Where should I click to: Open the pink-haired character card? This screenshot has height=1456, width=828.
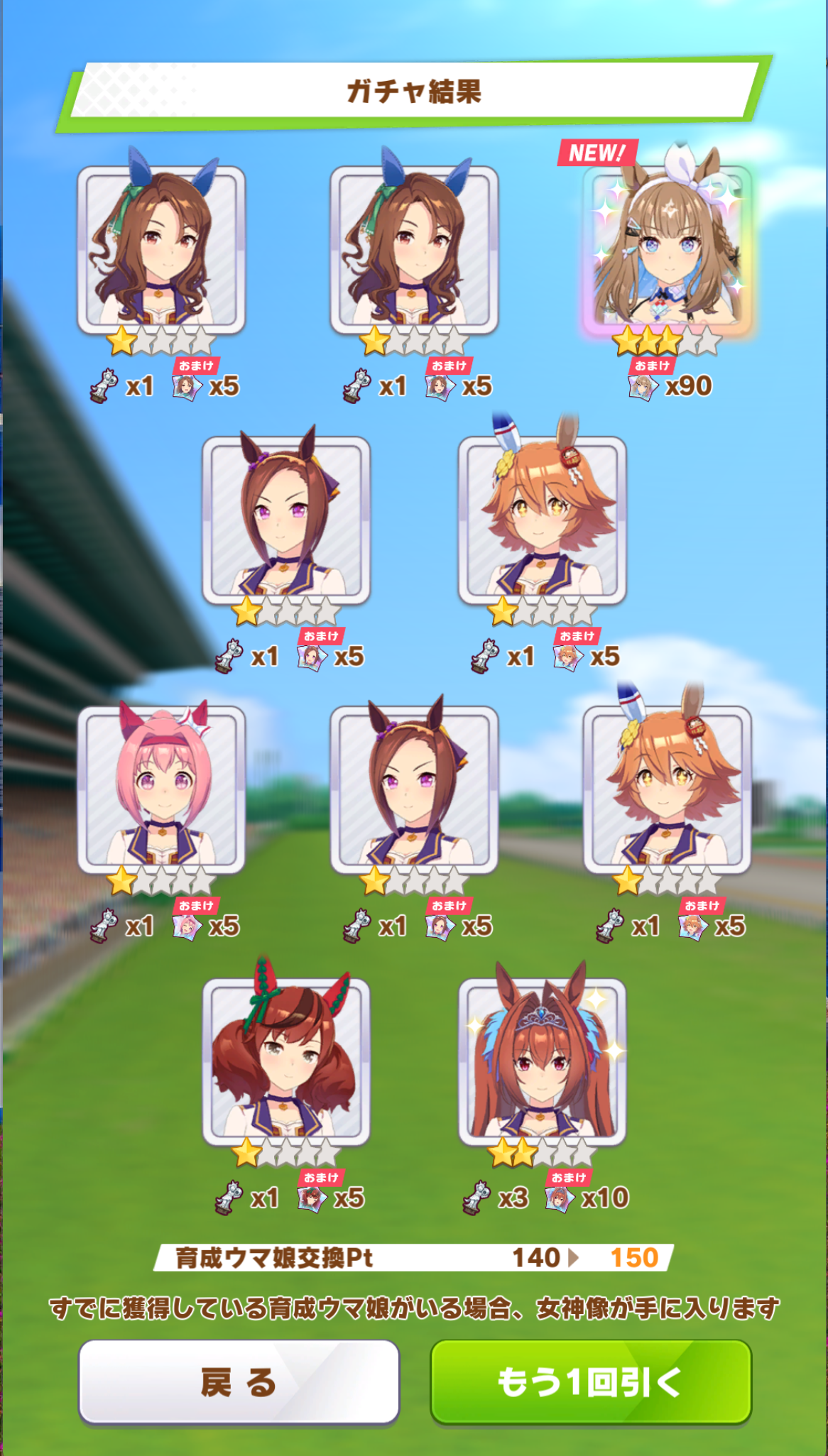click(x=161, y=789)
